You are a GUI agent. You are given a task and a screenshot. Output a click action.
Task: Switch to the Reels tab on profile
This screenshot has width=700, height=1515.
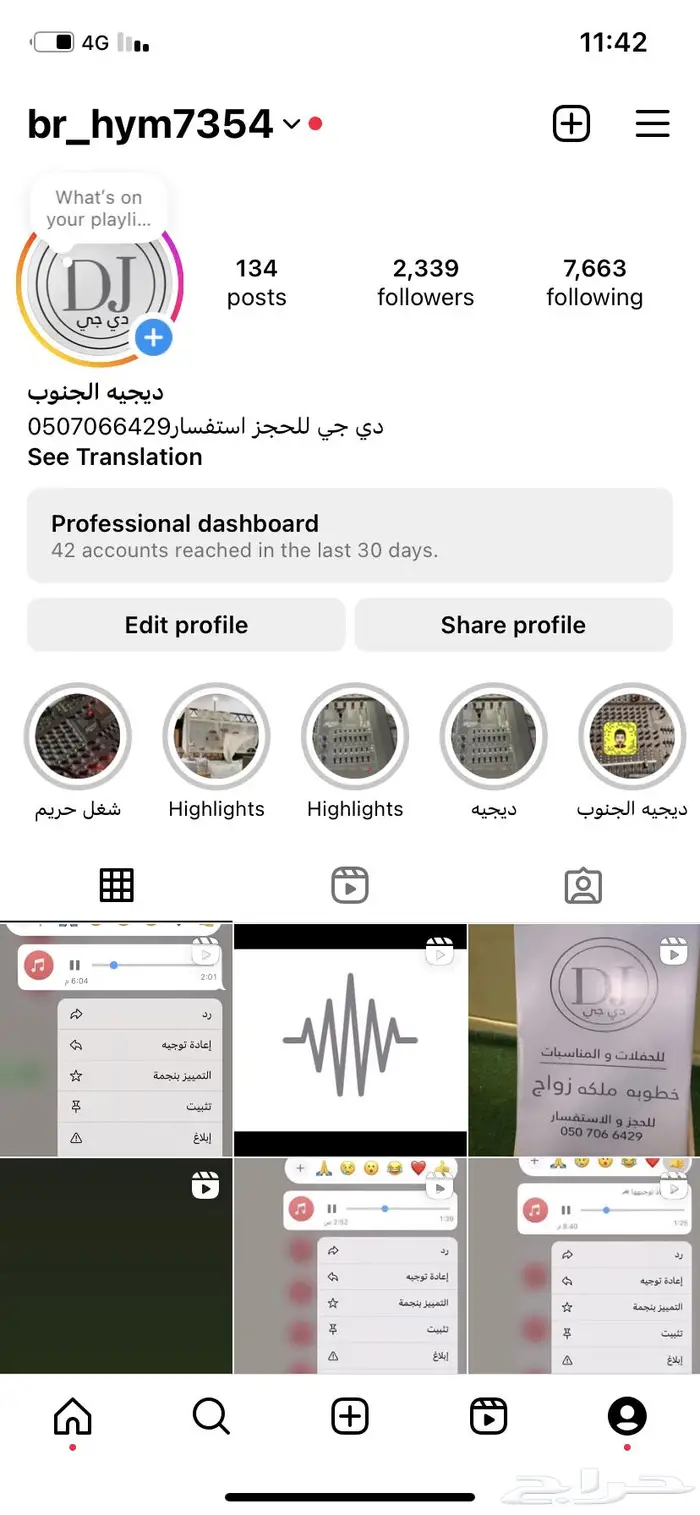(x=350, y=885)
